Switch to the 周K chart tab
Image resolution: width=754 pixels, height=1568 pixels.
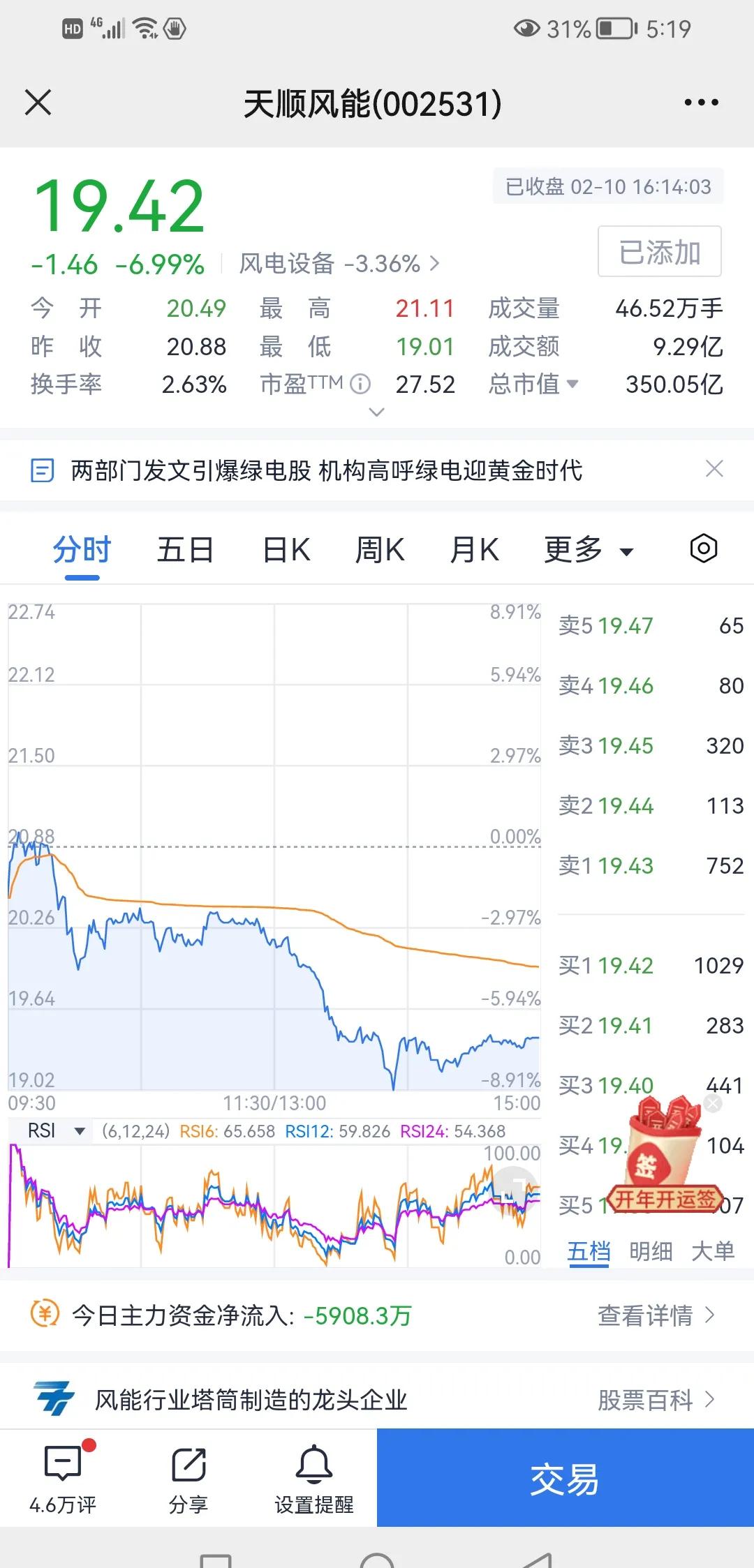pyautogui.click(x=380, y=550)
